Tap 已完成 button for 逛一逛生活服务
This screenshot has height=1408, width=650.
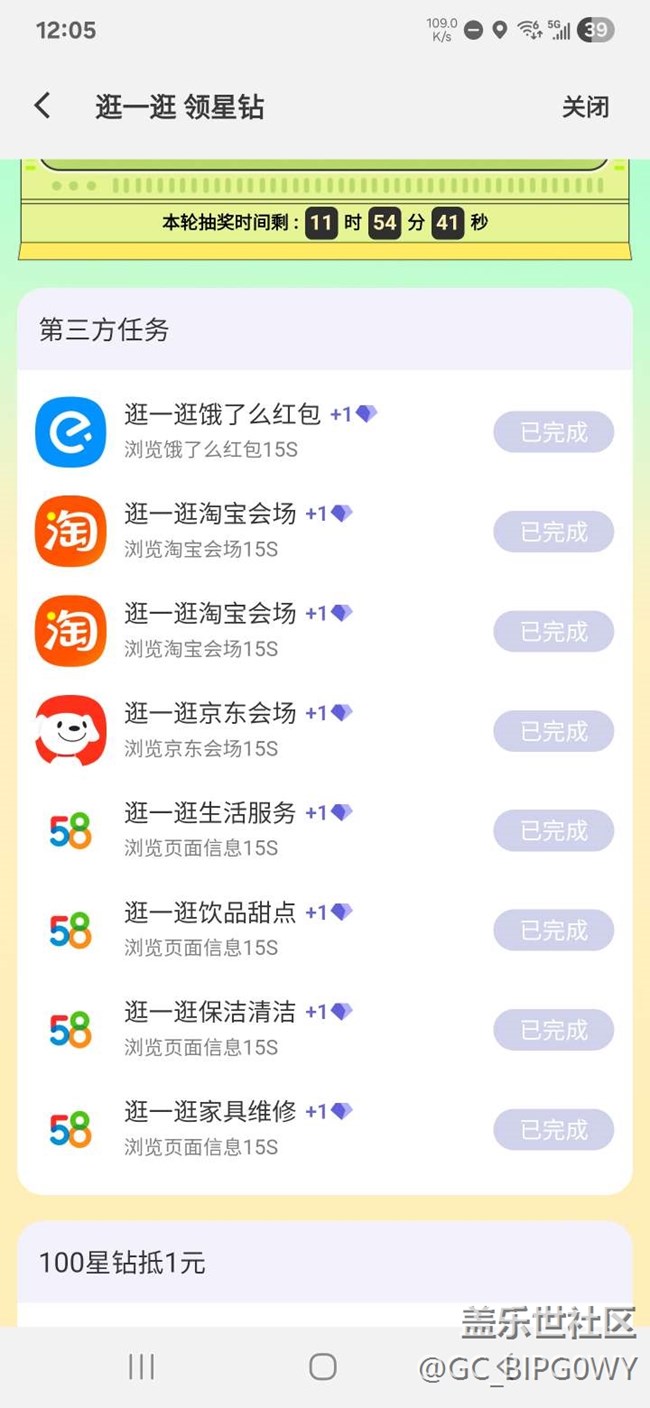click(x=553, y=831)
